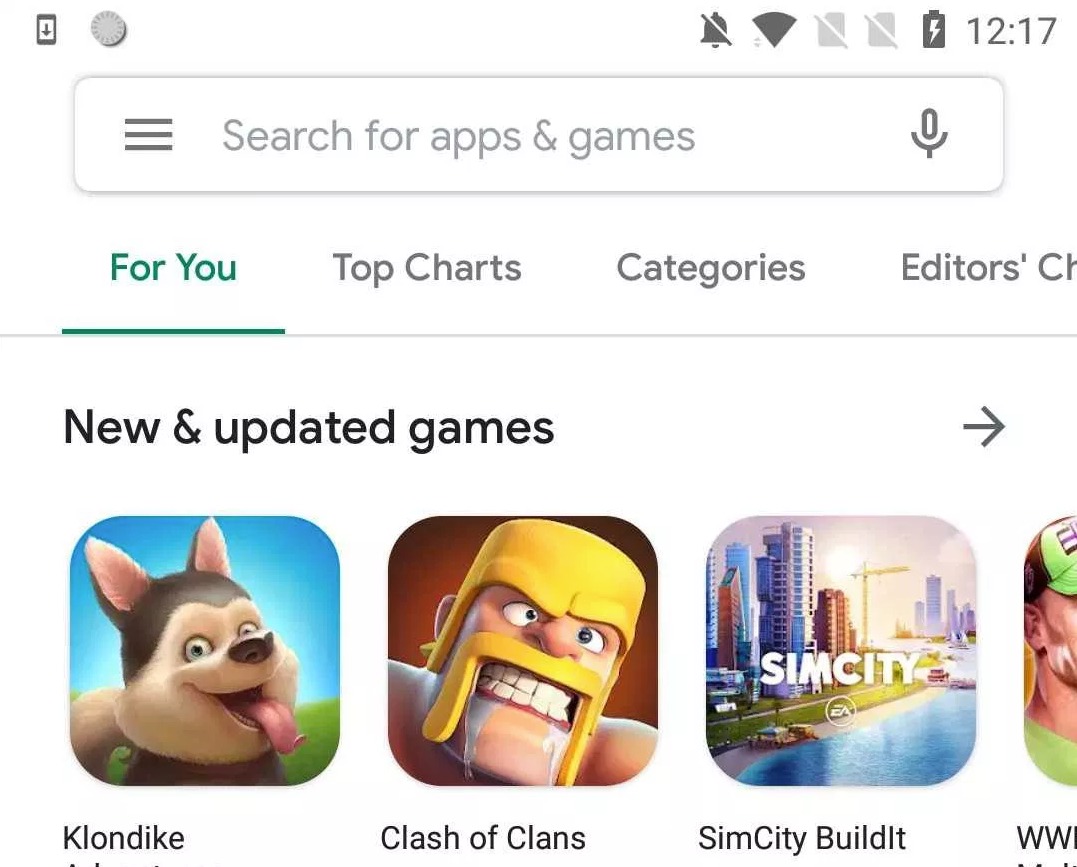Image resolution: width=1077 pixels, height=867 pixels.
Task: Open the Klondike Adventures game tile
Action: click(x=205, y=651)
